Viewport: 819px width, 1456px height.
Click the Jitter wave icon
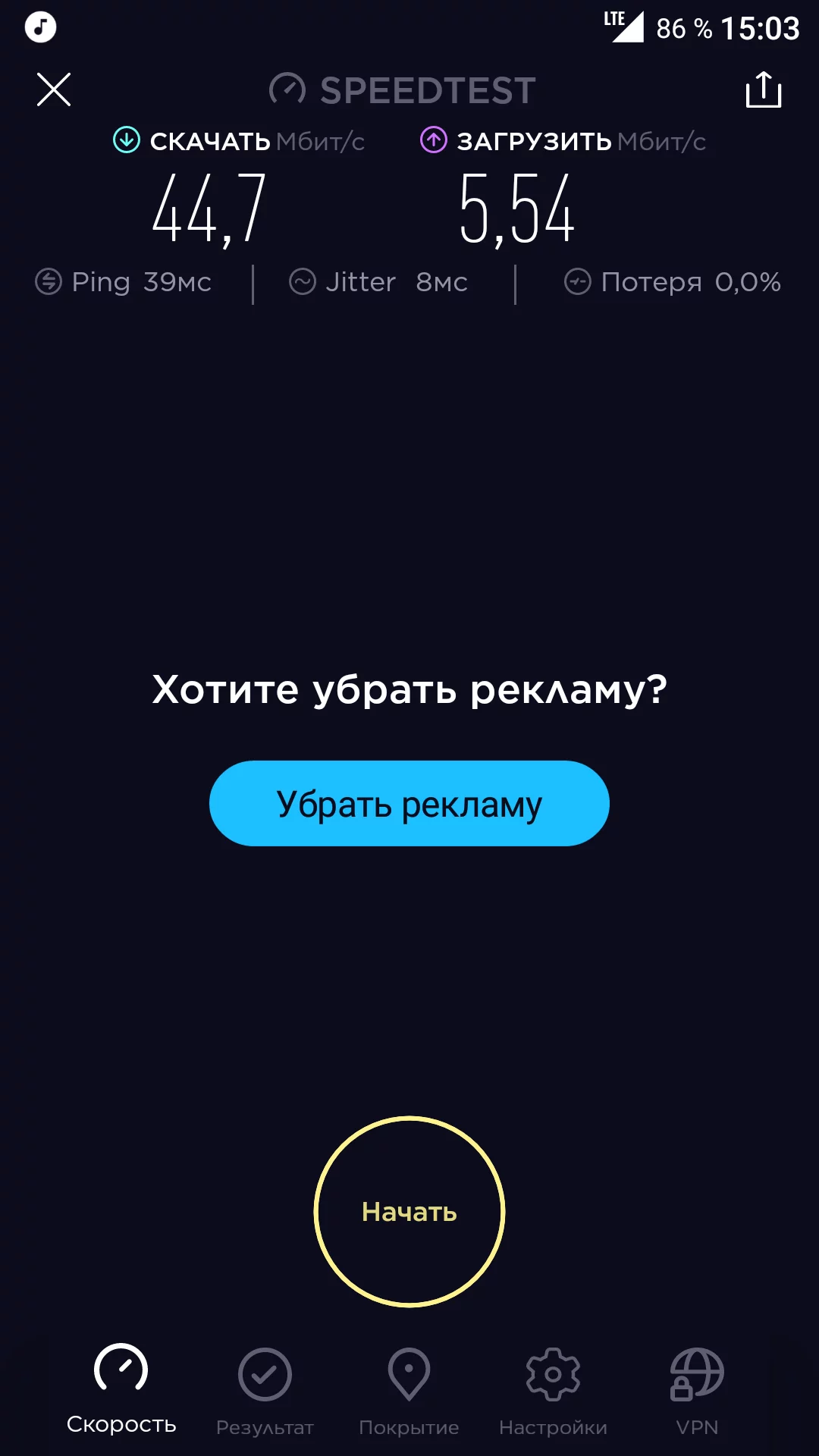(x=303, y=281)
